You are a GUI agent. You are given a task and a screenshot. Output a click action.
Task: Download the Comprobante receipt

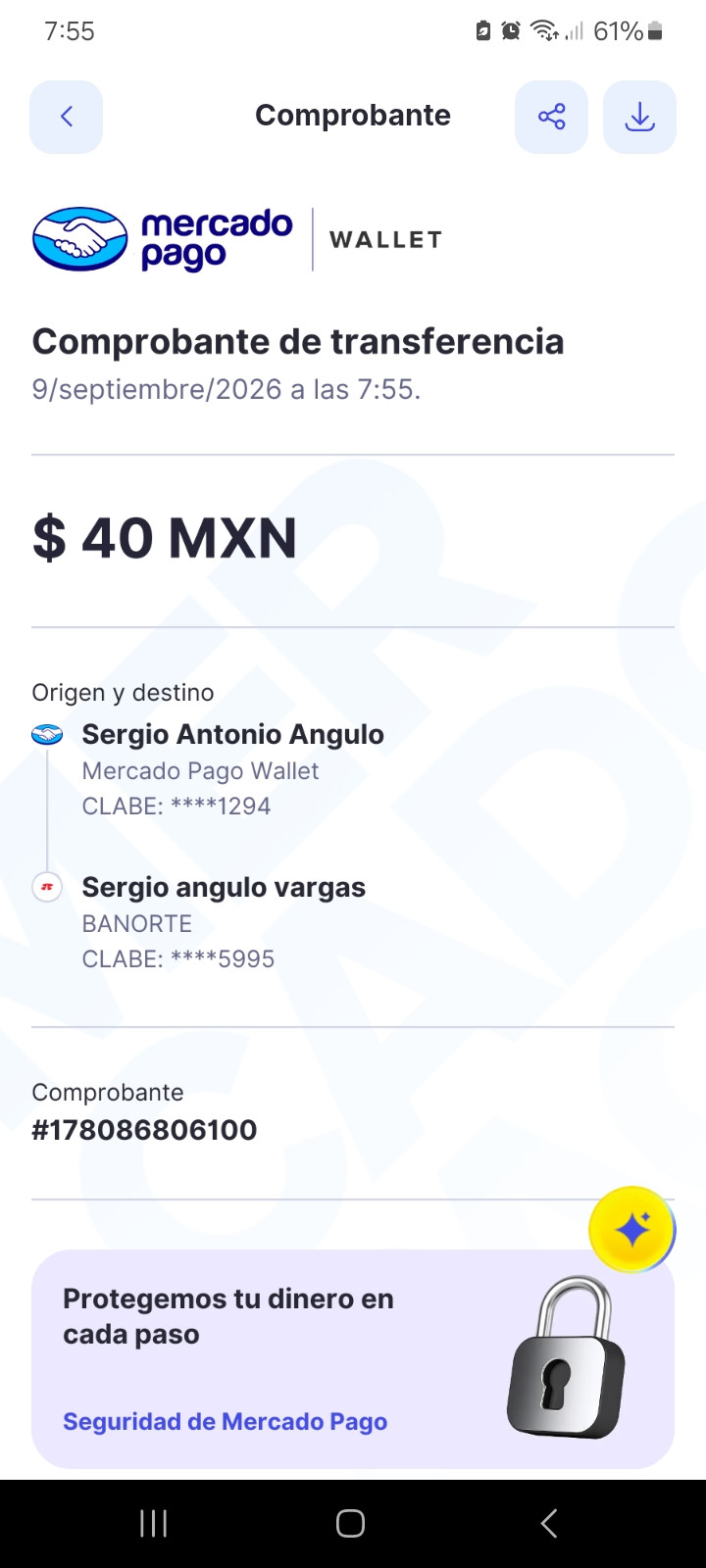pos(639,117)
